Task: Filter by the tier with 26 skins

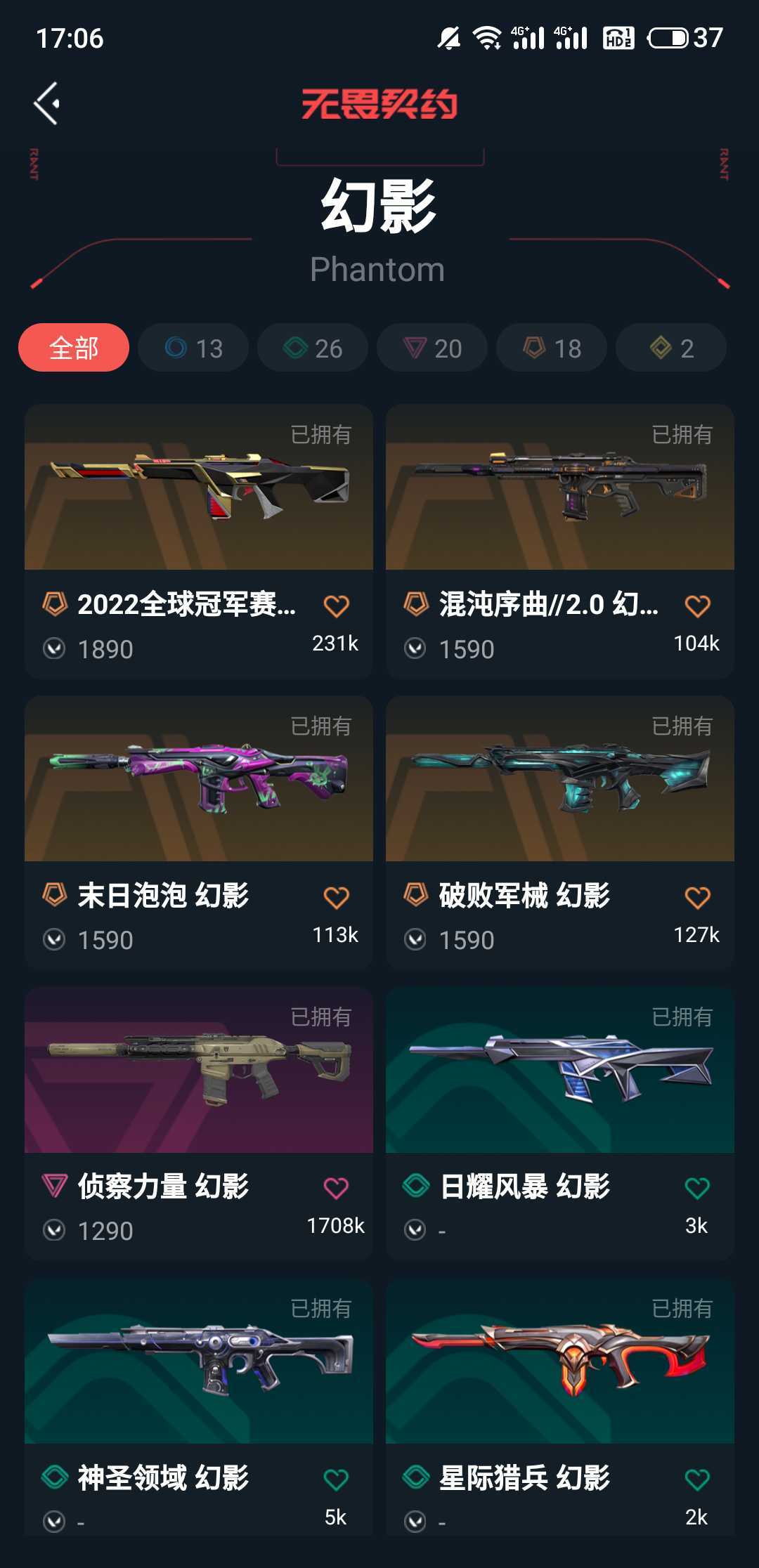Action: (x=313, y=348)
